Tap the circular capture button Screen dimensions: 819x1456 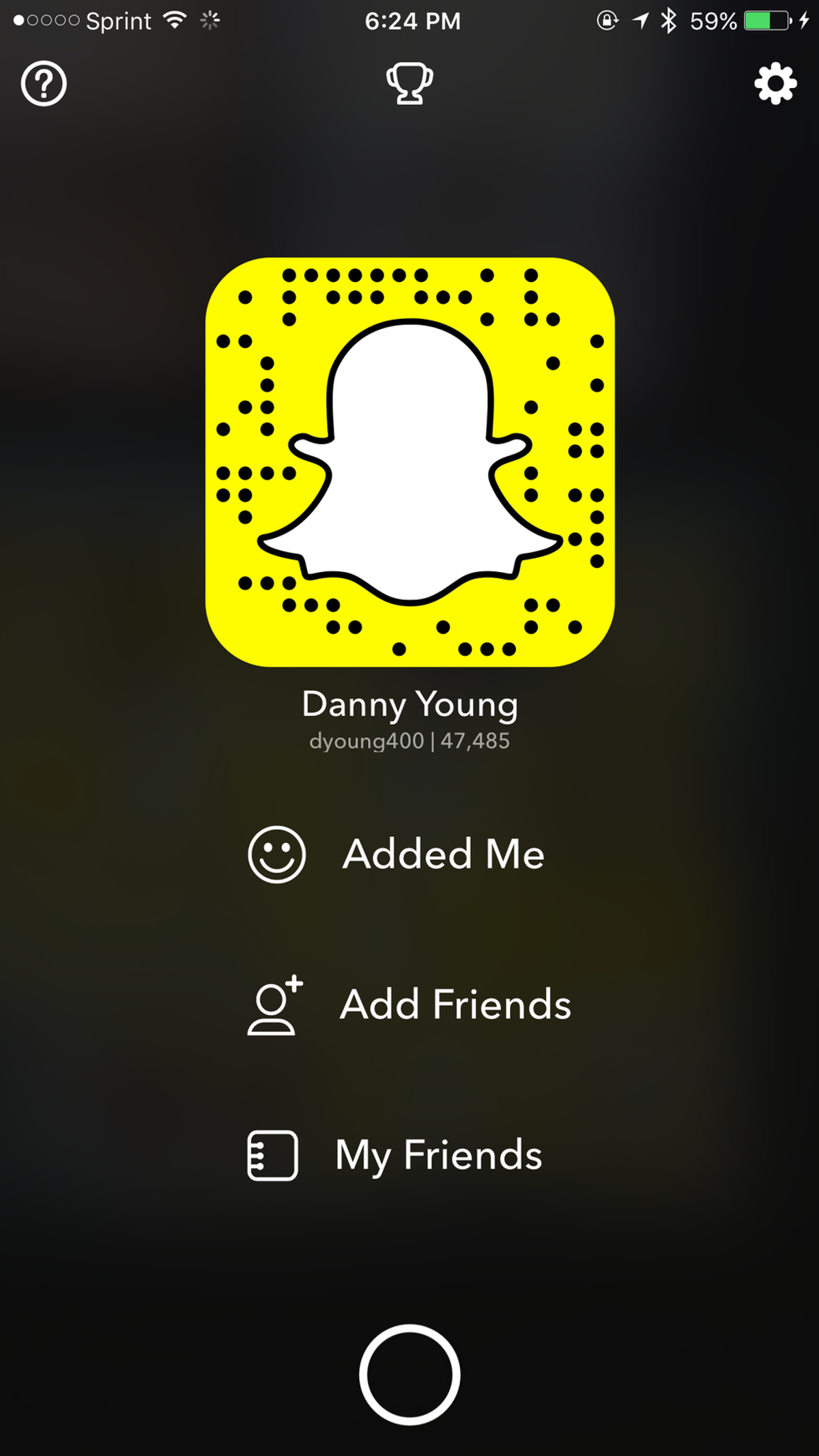409,1374
